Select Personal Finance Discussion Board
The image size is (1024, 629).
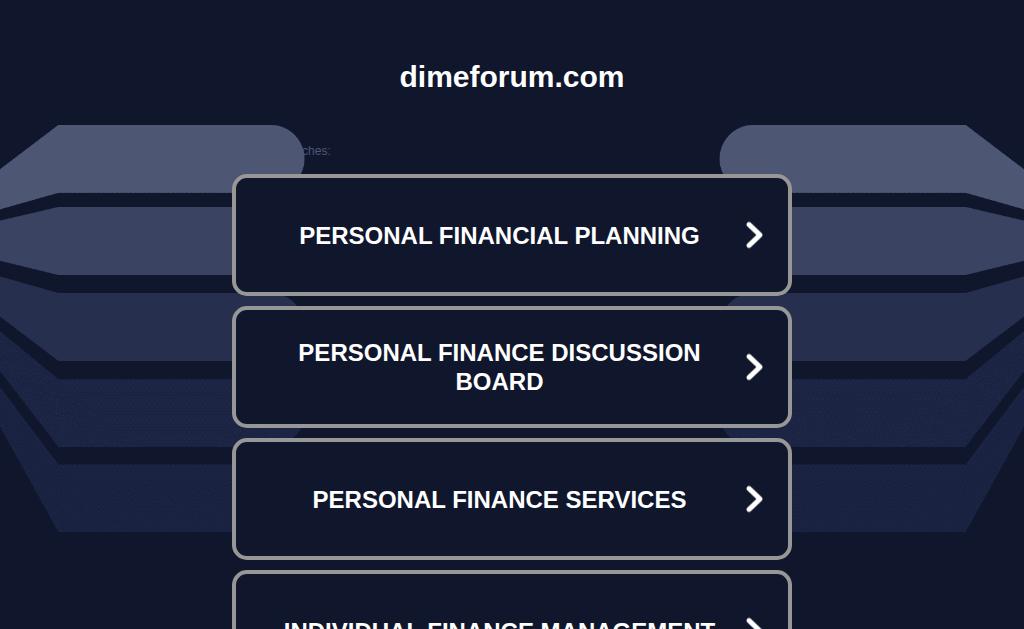point(511,367)
